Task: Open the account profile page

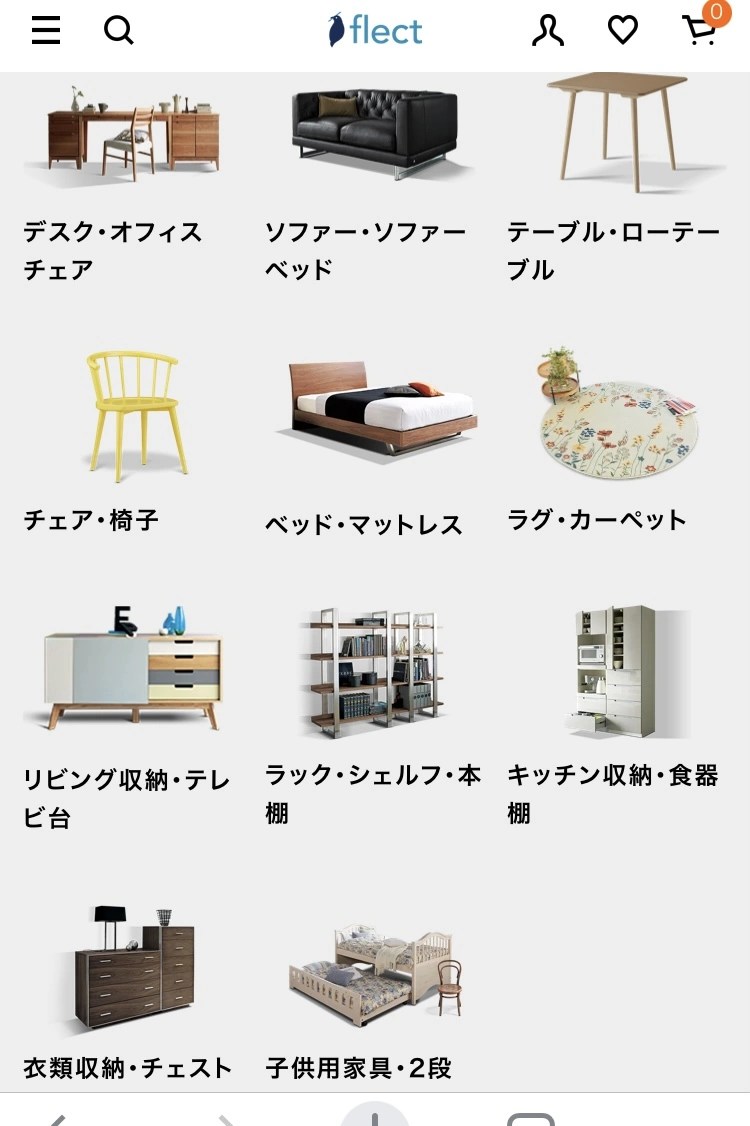Action: point(547,30)
